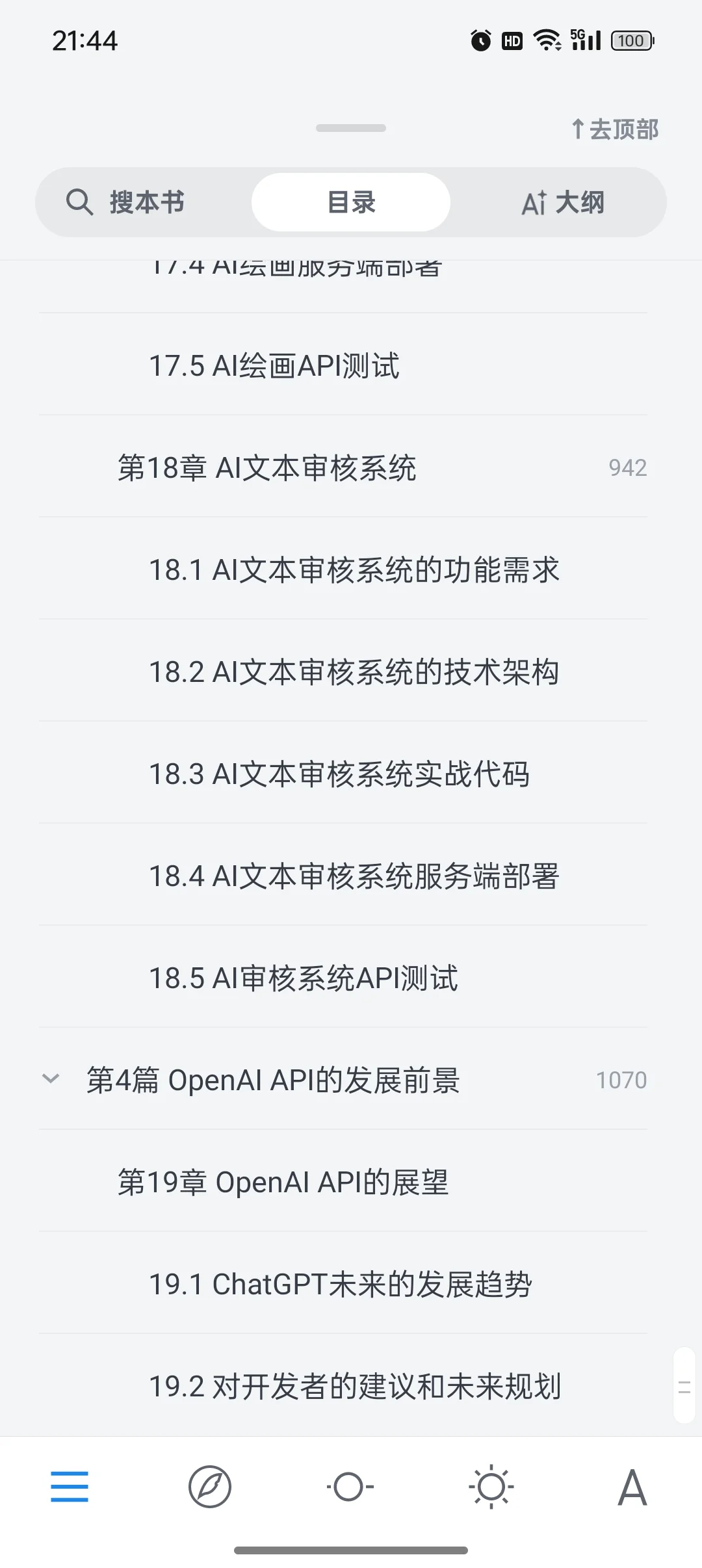Open the compass browse icon

(209, 1486)
